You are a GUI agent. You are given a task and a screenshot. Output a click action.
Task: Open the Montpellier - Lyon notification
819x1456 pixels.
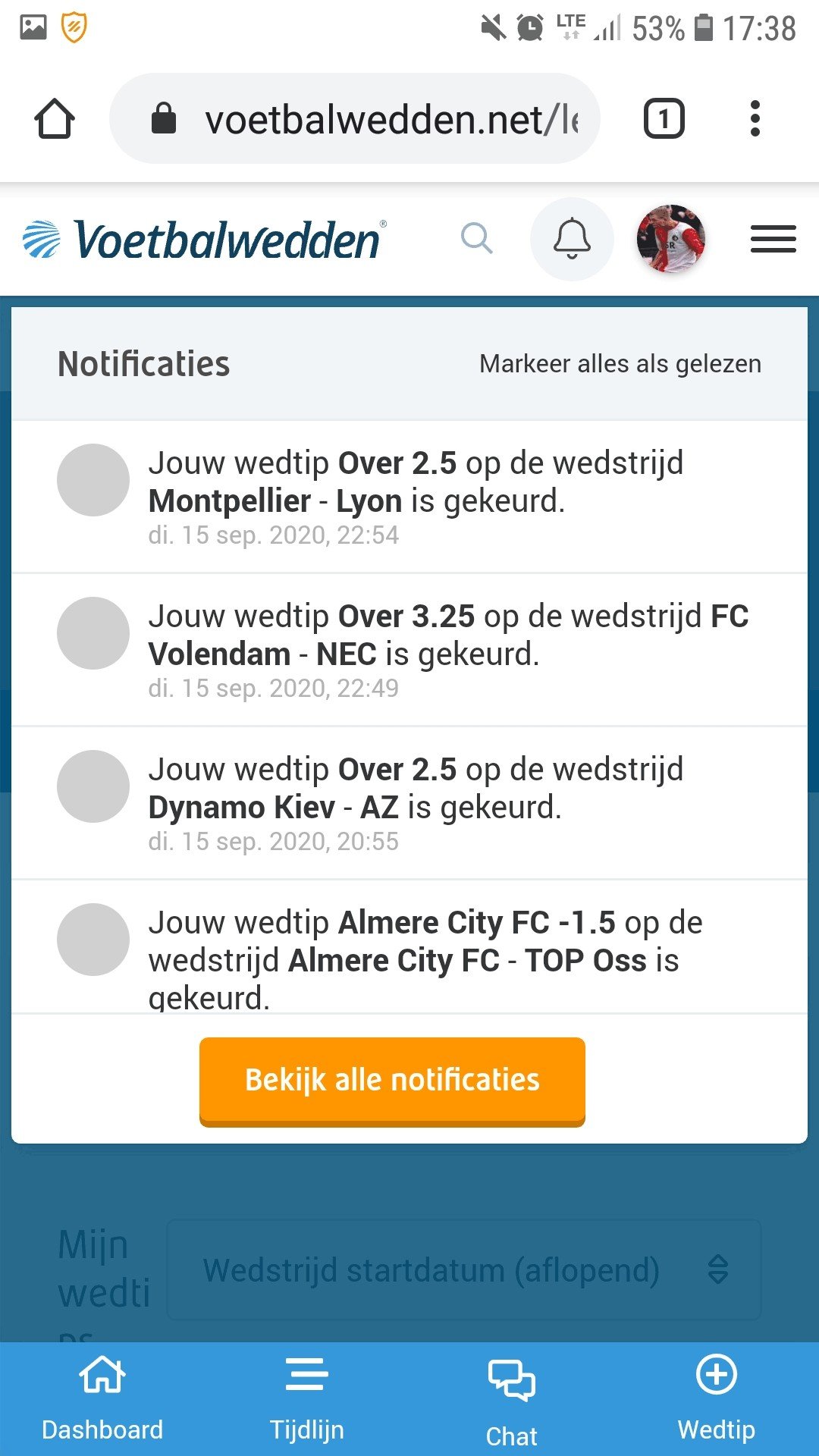pos(409,497)
